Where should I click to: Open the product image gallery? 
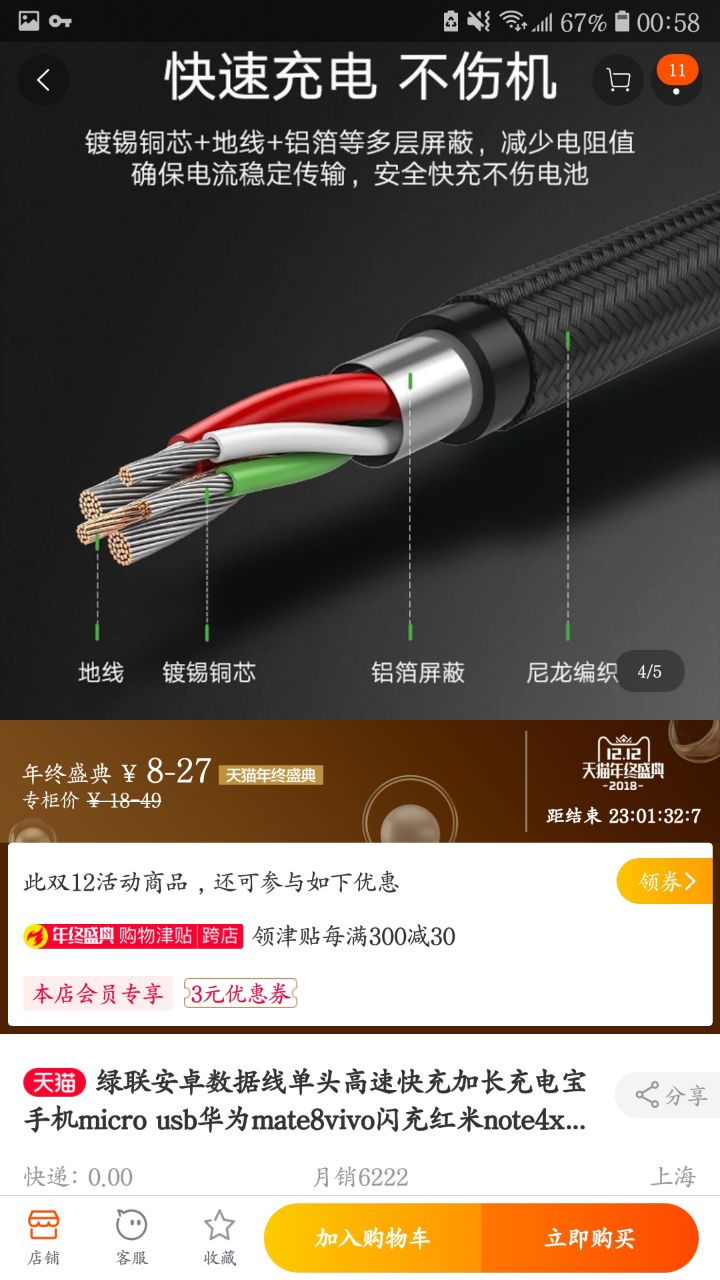tap(360, 400)
